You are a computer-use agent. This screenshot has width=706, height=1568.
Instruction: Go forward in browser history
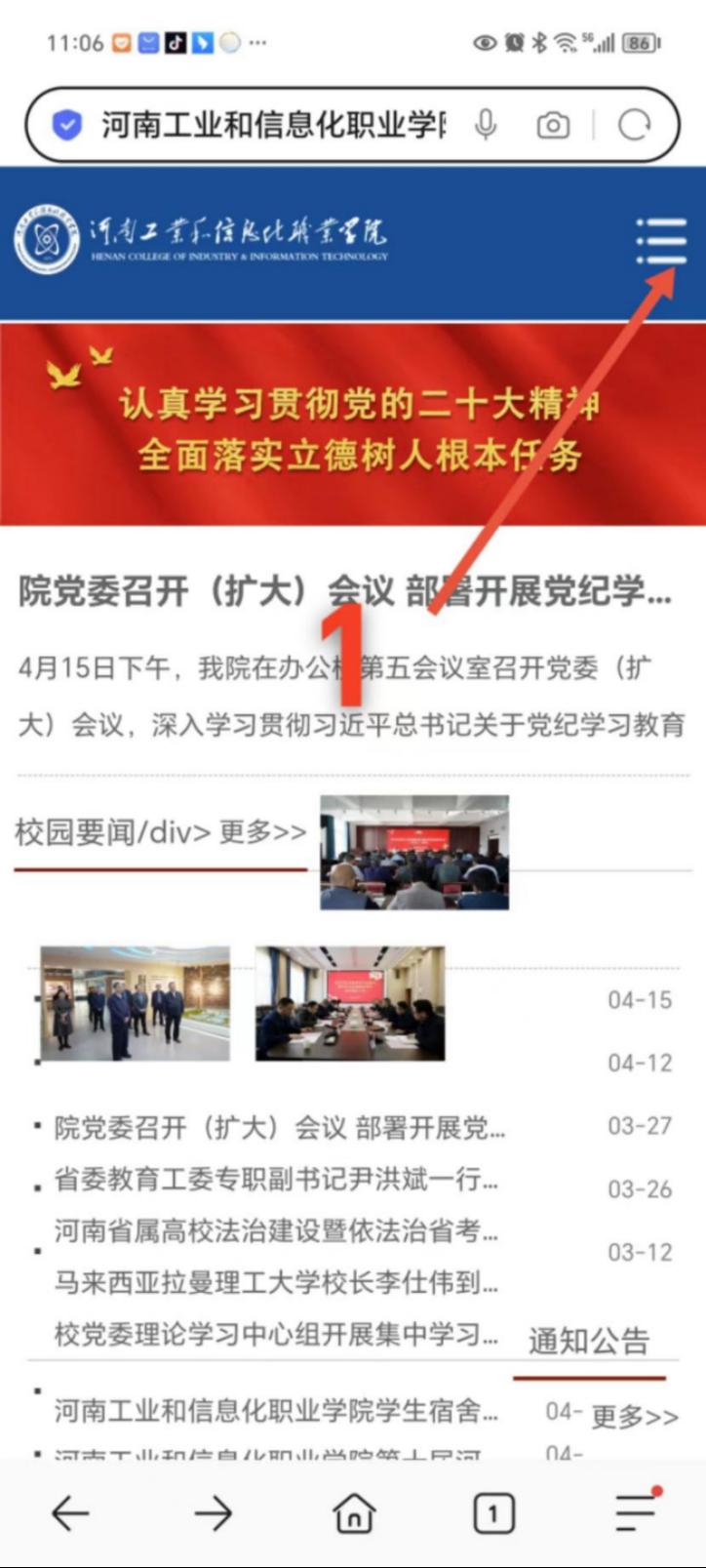(x=213, y=1513)
